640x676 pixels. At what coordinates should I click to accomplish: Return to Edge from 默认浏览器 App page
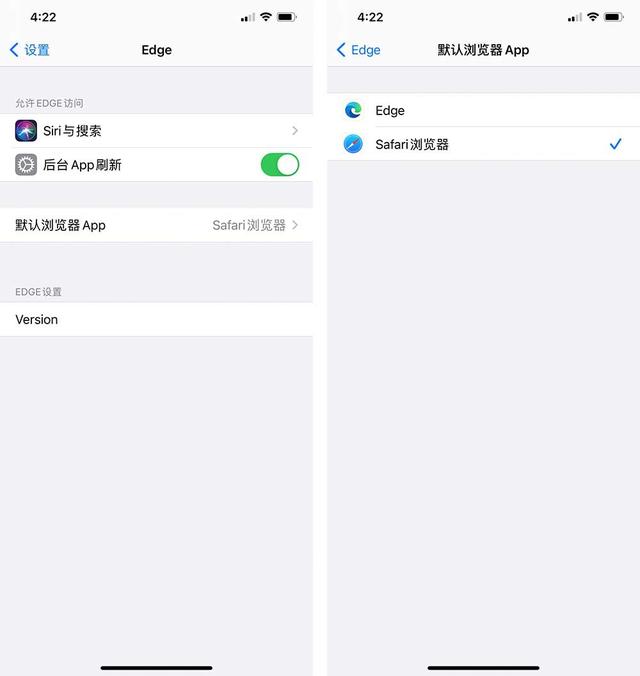point(358,50)
